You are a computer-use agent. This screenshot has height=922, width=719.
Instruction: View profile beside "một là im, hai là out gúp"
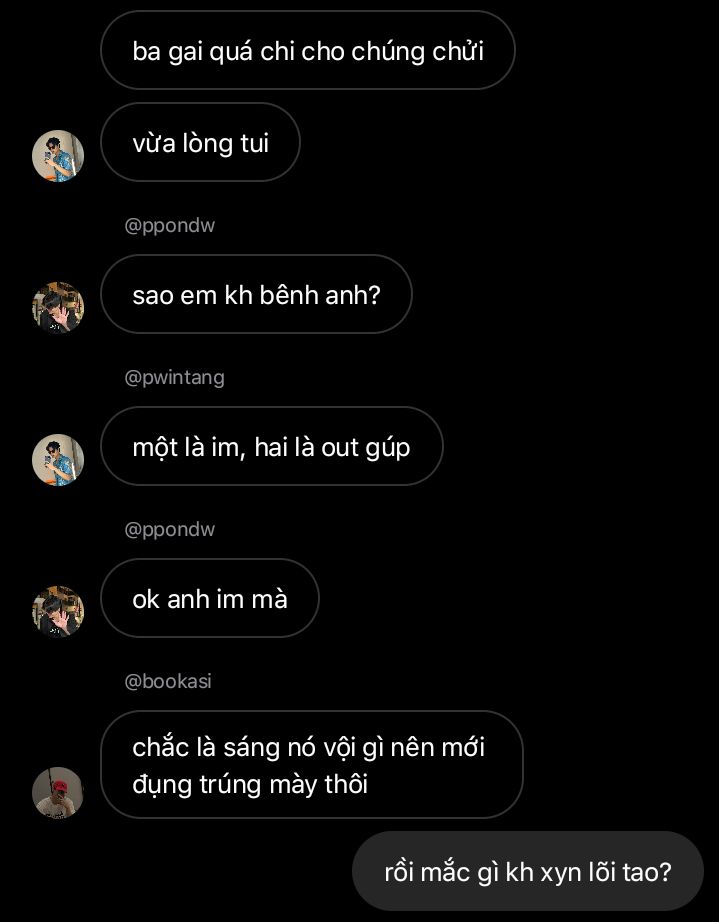tap(58, 460)
